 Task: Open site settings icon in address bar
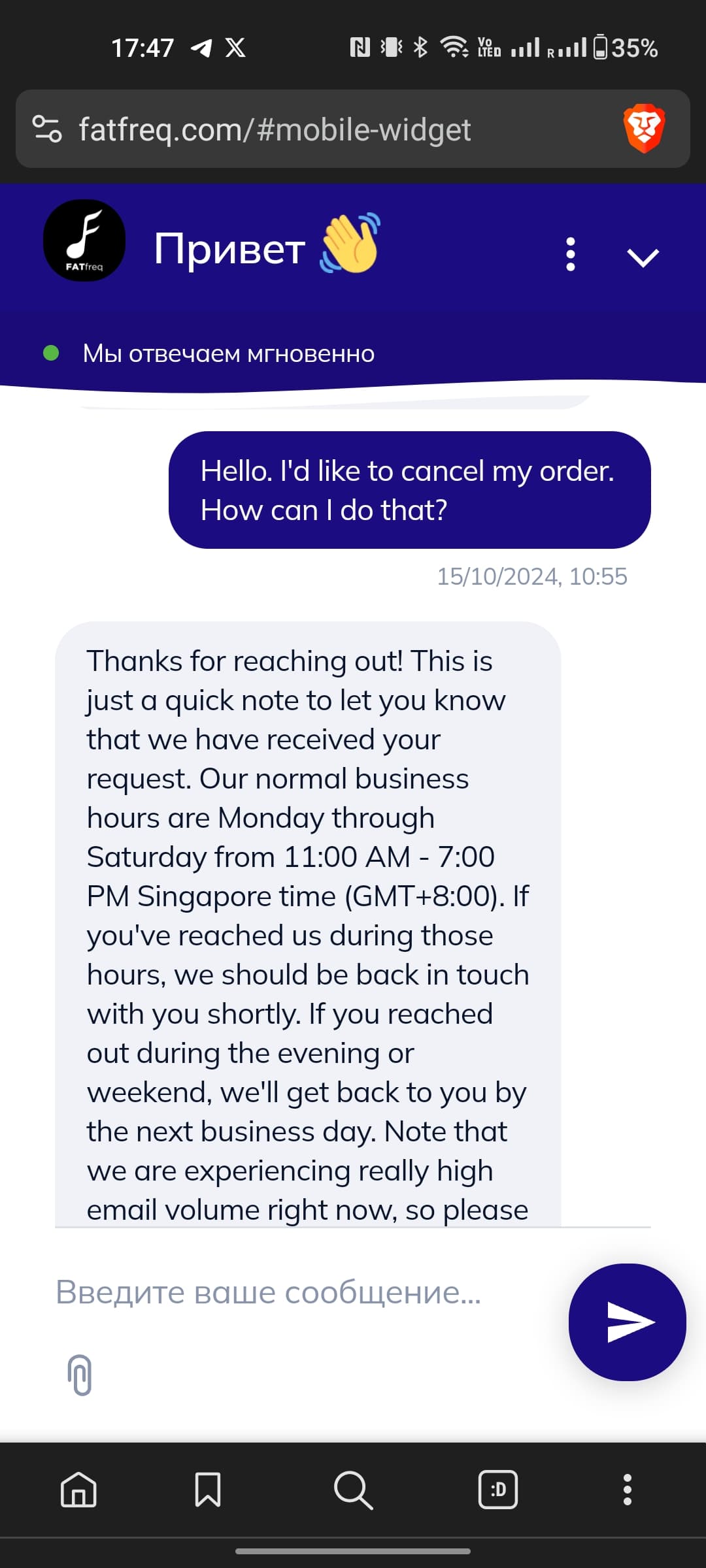click(47, 129)
